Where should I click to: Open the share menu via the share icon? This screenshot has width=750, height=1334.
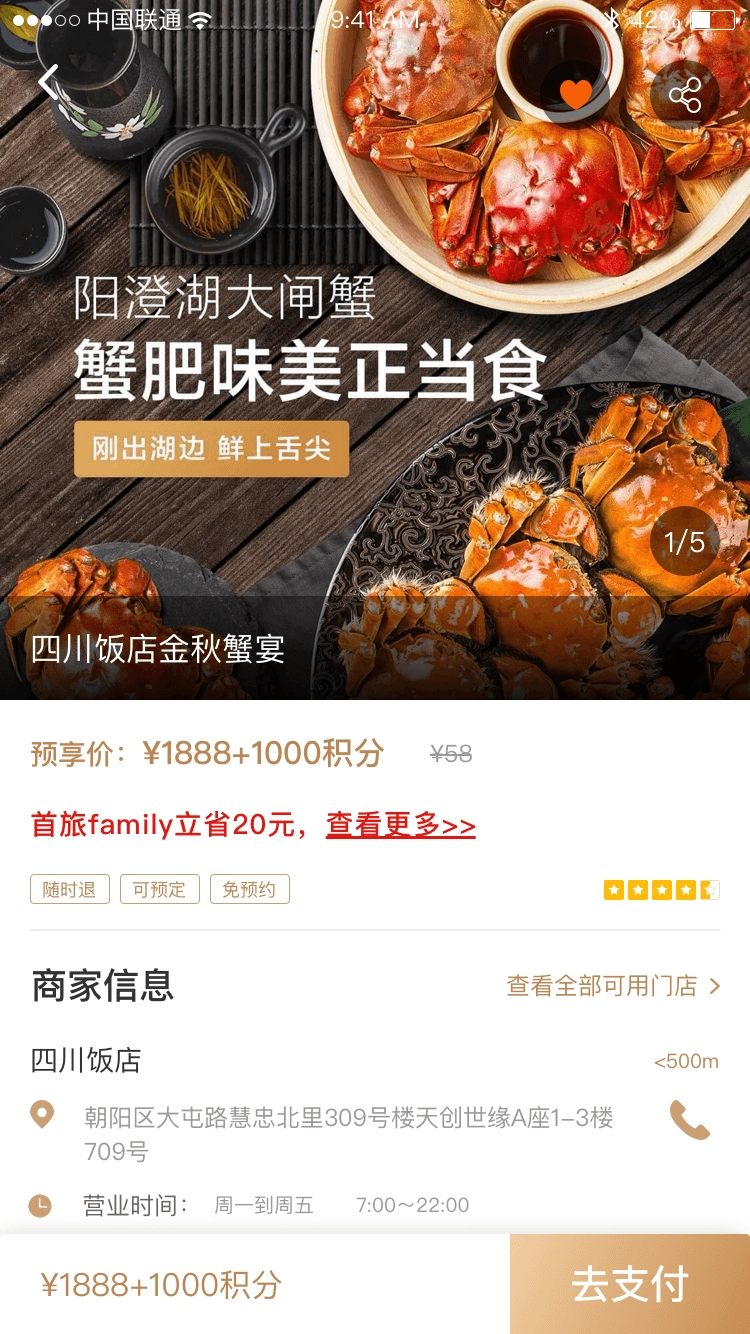coord(685,95)
